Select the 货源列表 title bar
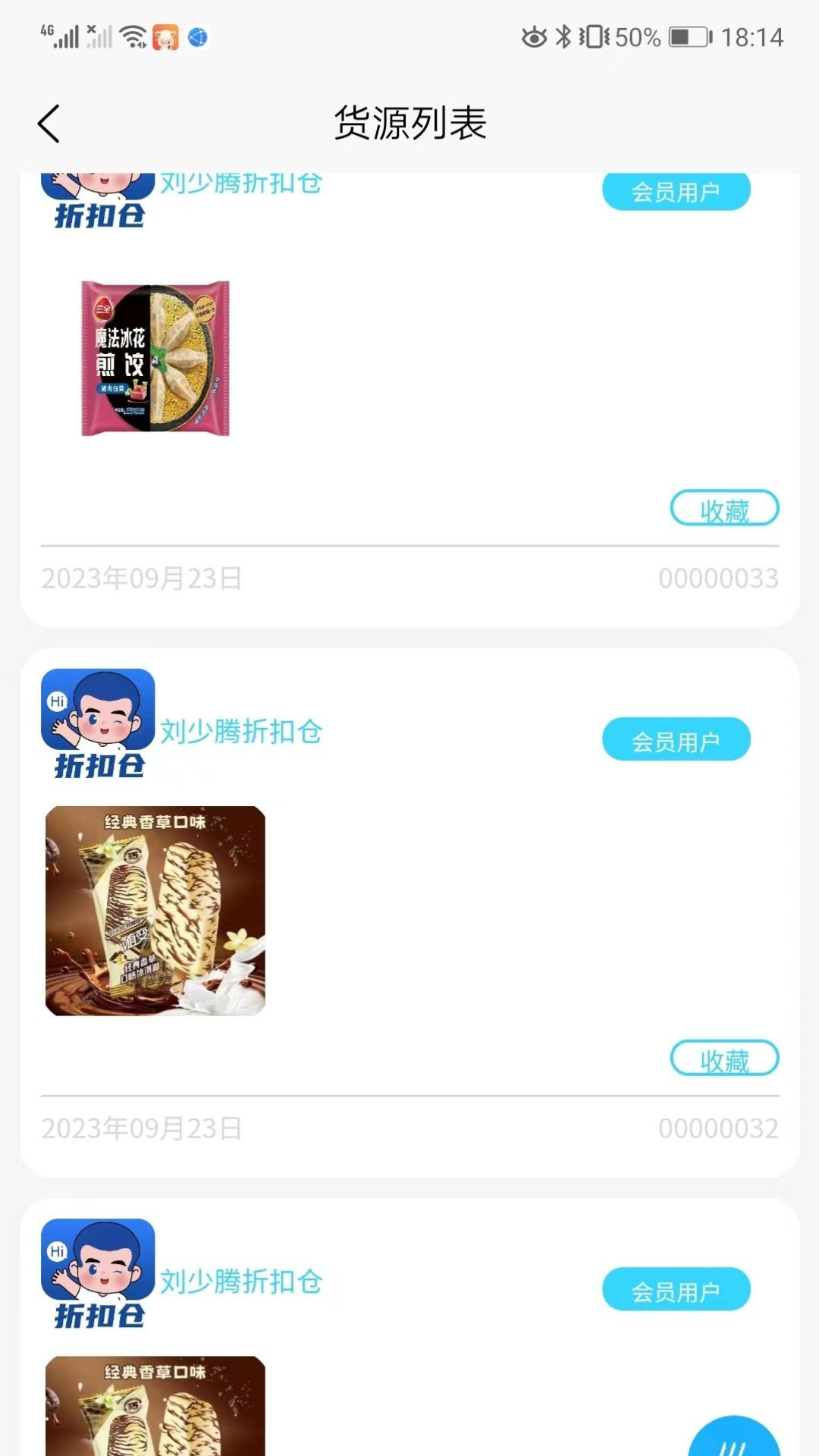Viewport: 819px width, 1456px height. click(409, 123)
